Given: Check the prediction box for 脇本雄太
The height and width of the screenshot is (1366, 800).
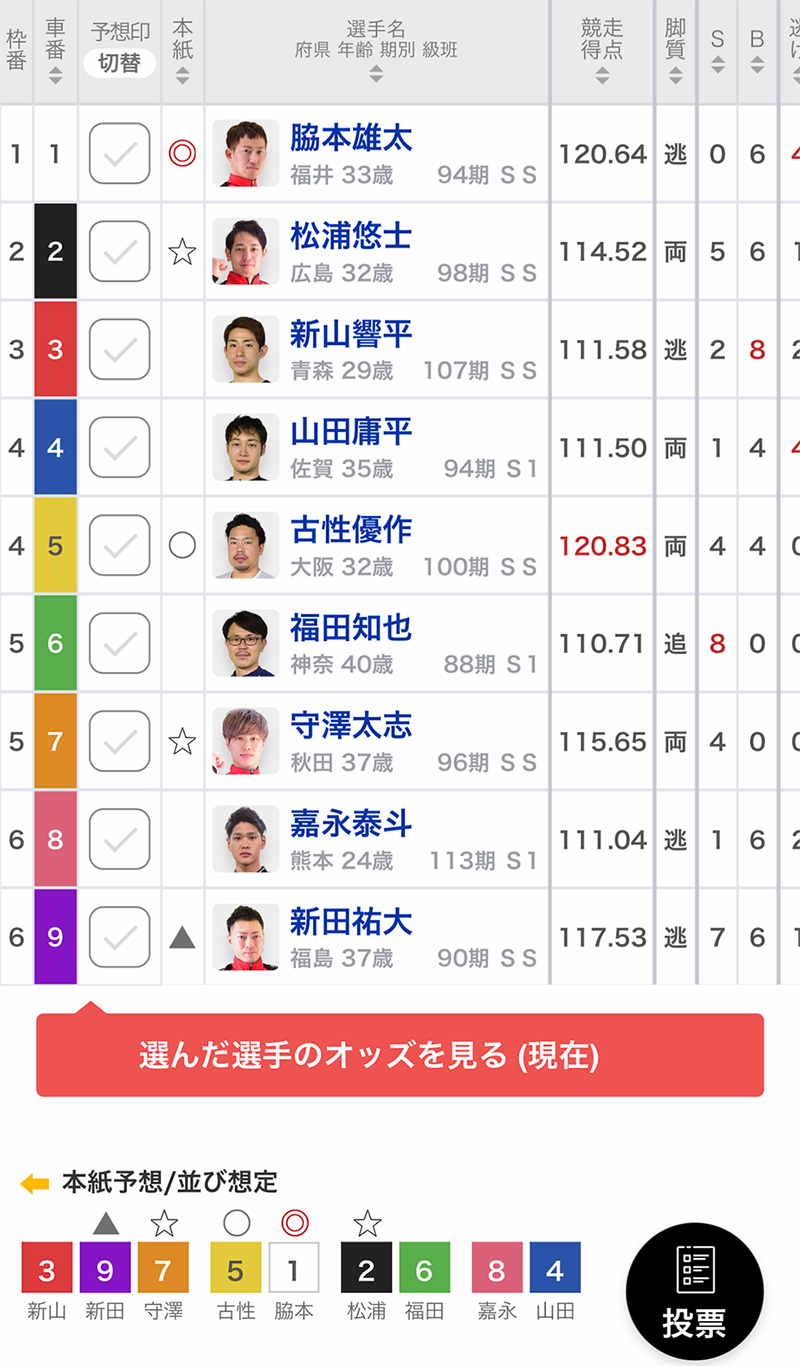Looking at the screenshot, I should click(119, 154).
